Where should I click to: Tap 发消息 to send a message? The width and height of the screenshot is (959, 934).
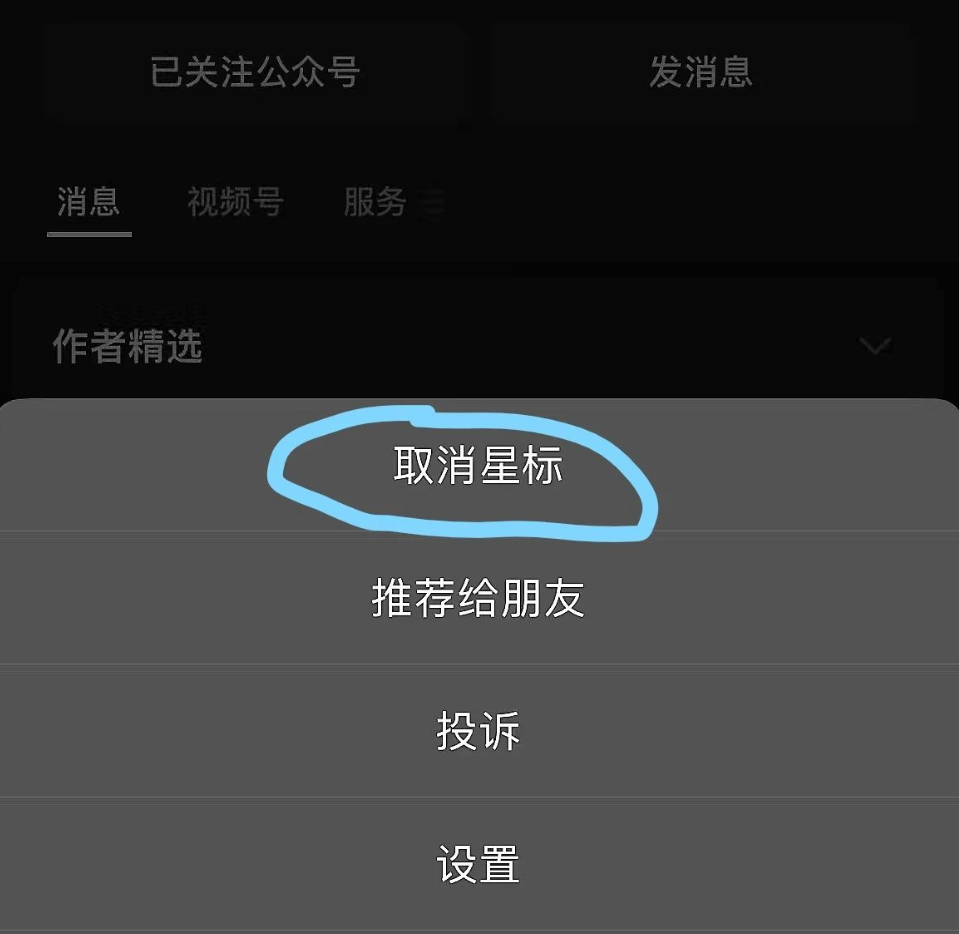(x=701, y=72)
